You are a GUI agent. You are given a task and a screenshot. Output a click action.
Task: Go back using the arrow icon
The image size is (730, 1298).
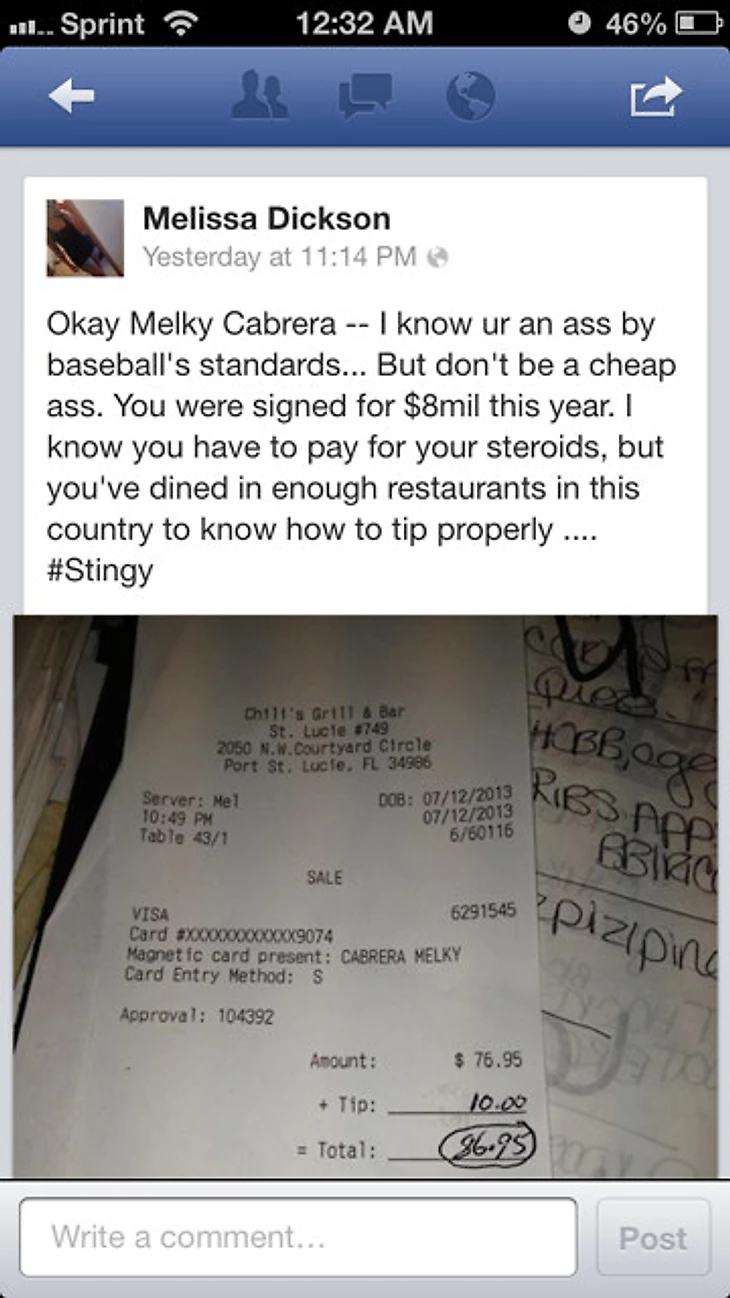pyautogui.click(x=71, y=96)
